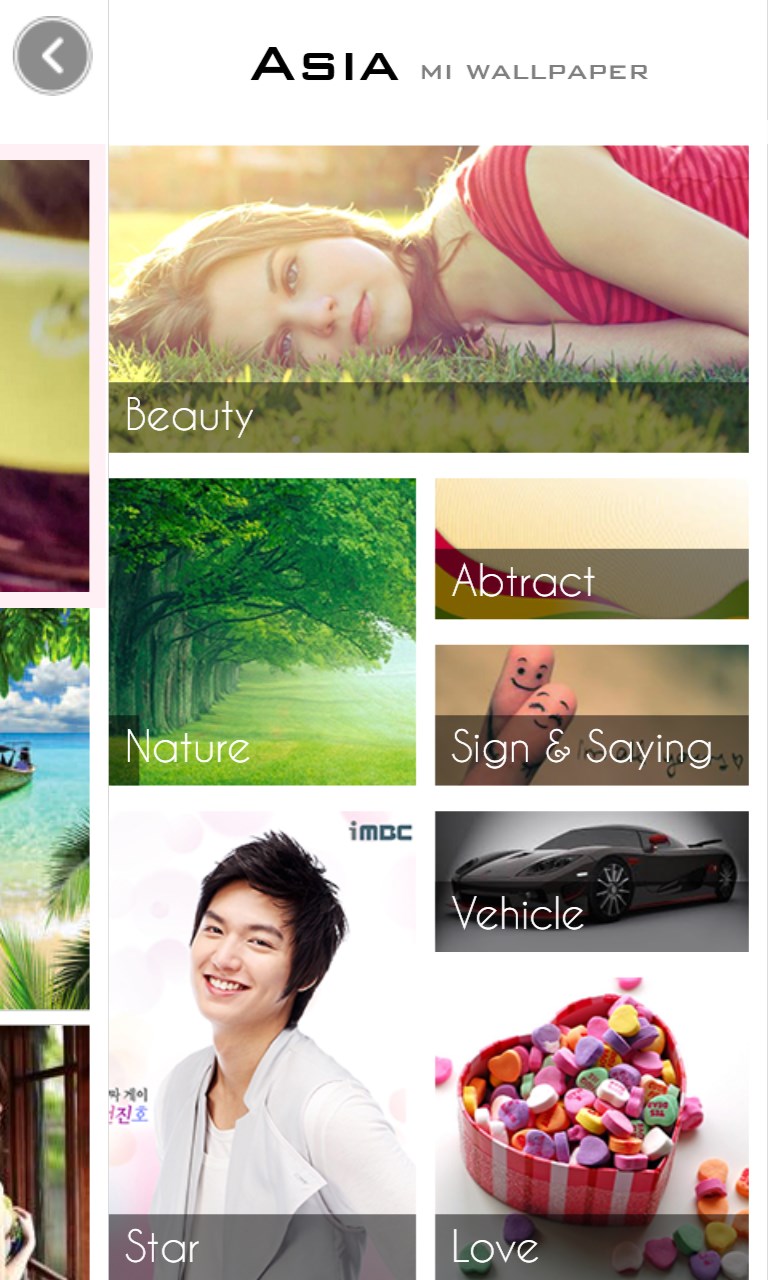Image resolution: width=768 pixels, height=1280 pixels.
Task: Open the Nature wallpaper category
Action: [x=262, y=631]
